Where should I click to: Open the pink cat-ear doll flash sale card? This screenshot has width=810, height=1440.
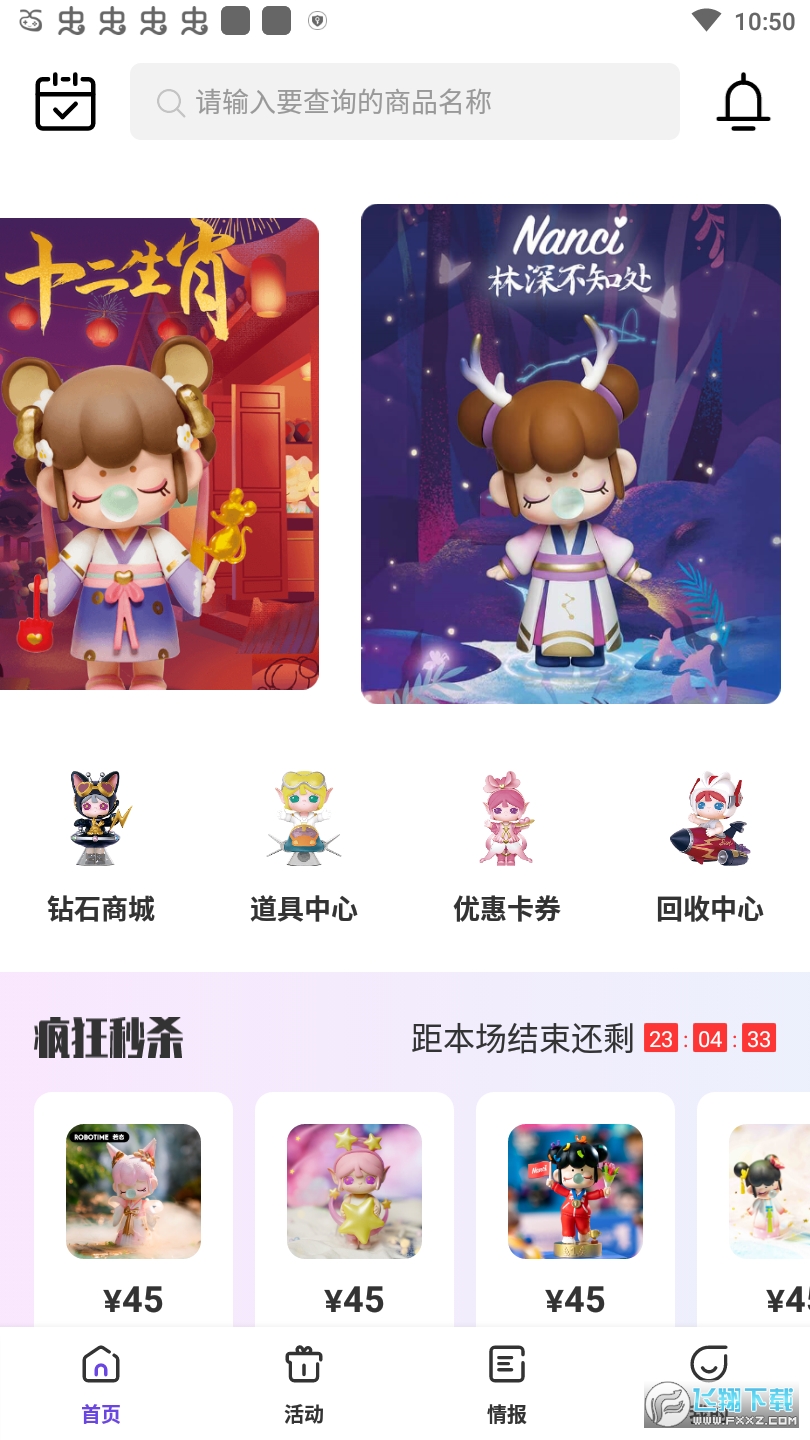pyautogui.click(x=133, y=1210)
